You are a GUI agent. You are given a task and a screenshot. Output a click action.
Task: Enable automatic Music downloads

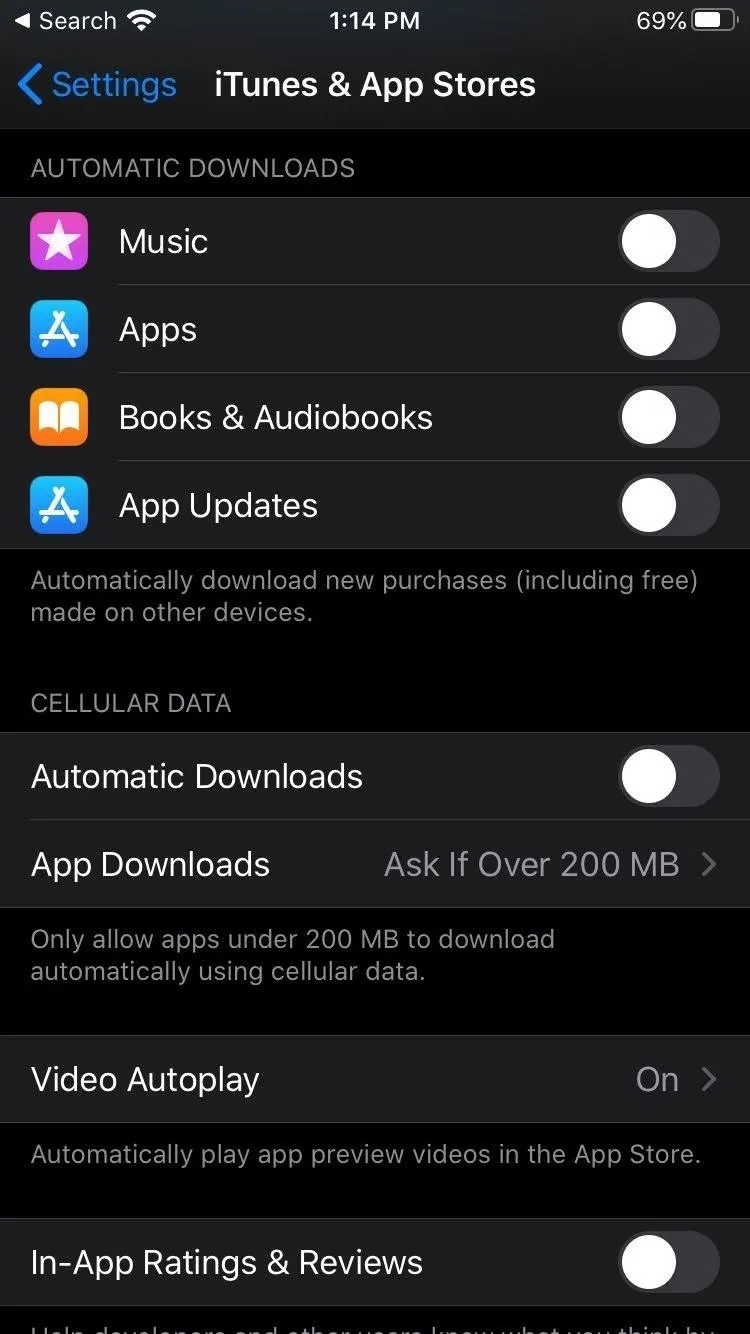pos(669,241)
